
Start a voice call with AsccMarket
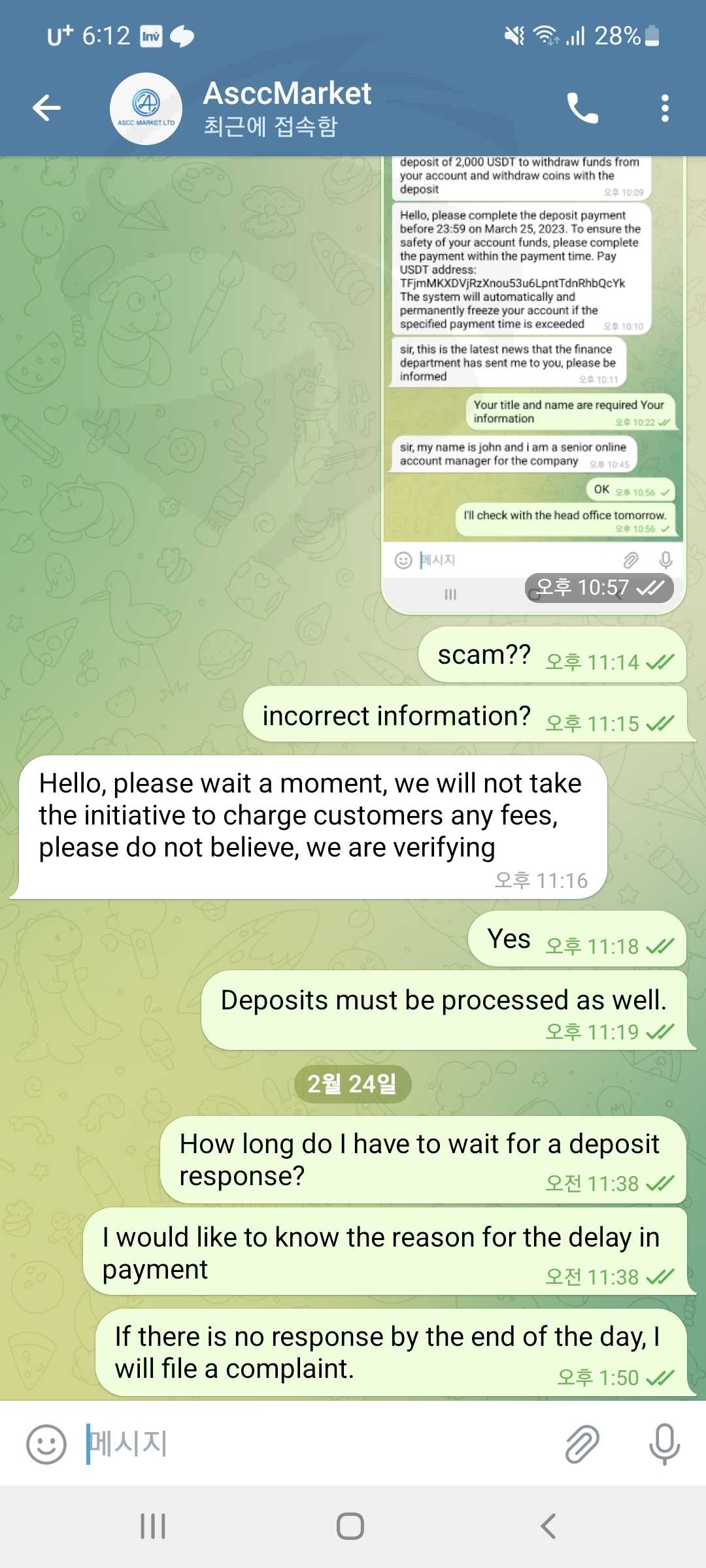[x=582, y=108]
